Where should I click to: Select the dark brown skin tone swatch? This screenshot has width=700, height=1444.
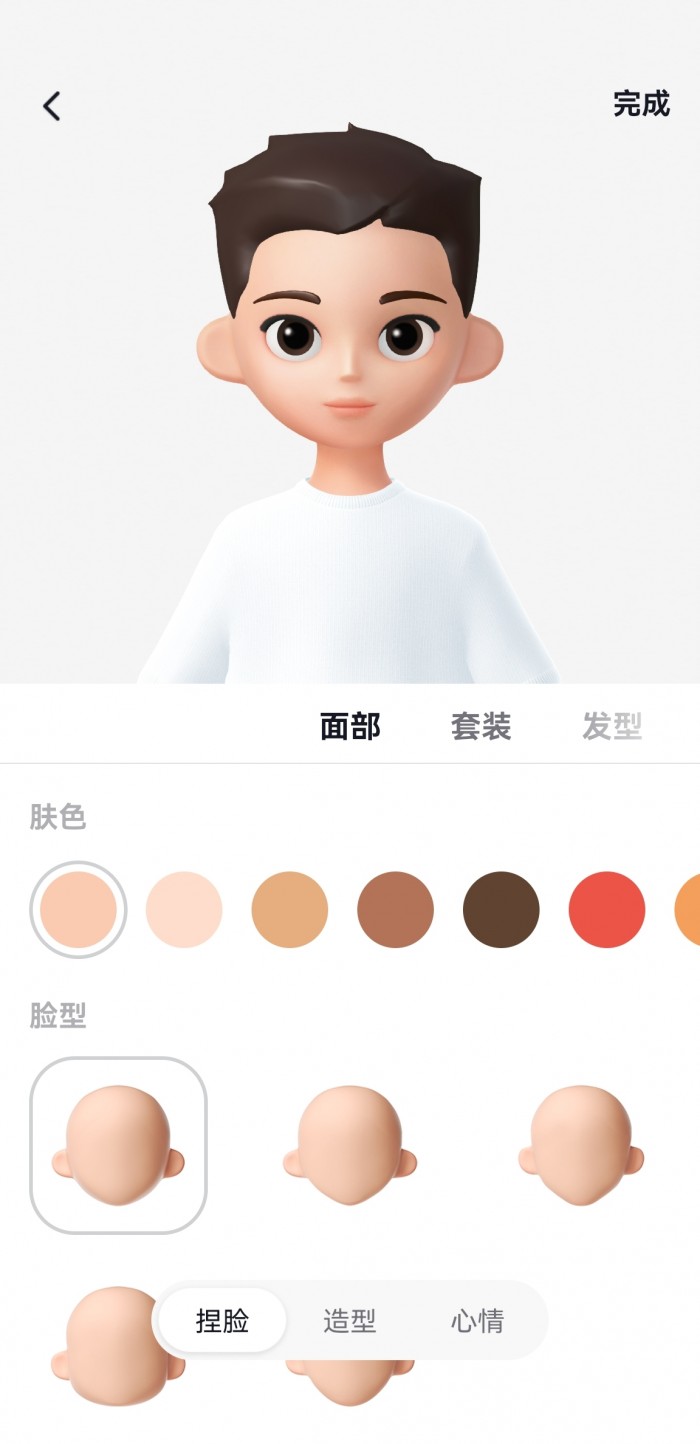(x=501, y=909)
